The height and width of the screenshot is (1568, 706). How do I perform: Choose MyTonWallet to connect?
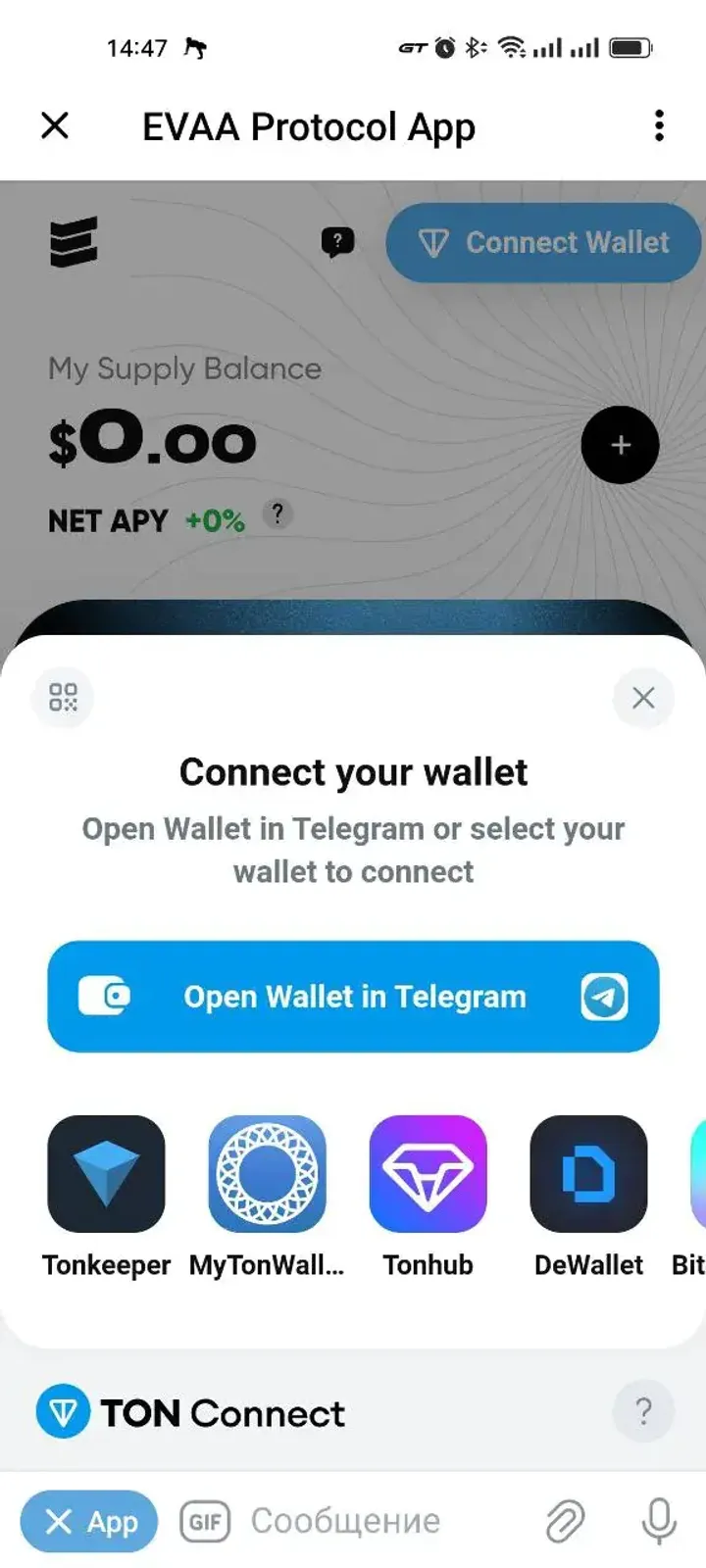pyautogui.click(x=267, y=1174)
